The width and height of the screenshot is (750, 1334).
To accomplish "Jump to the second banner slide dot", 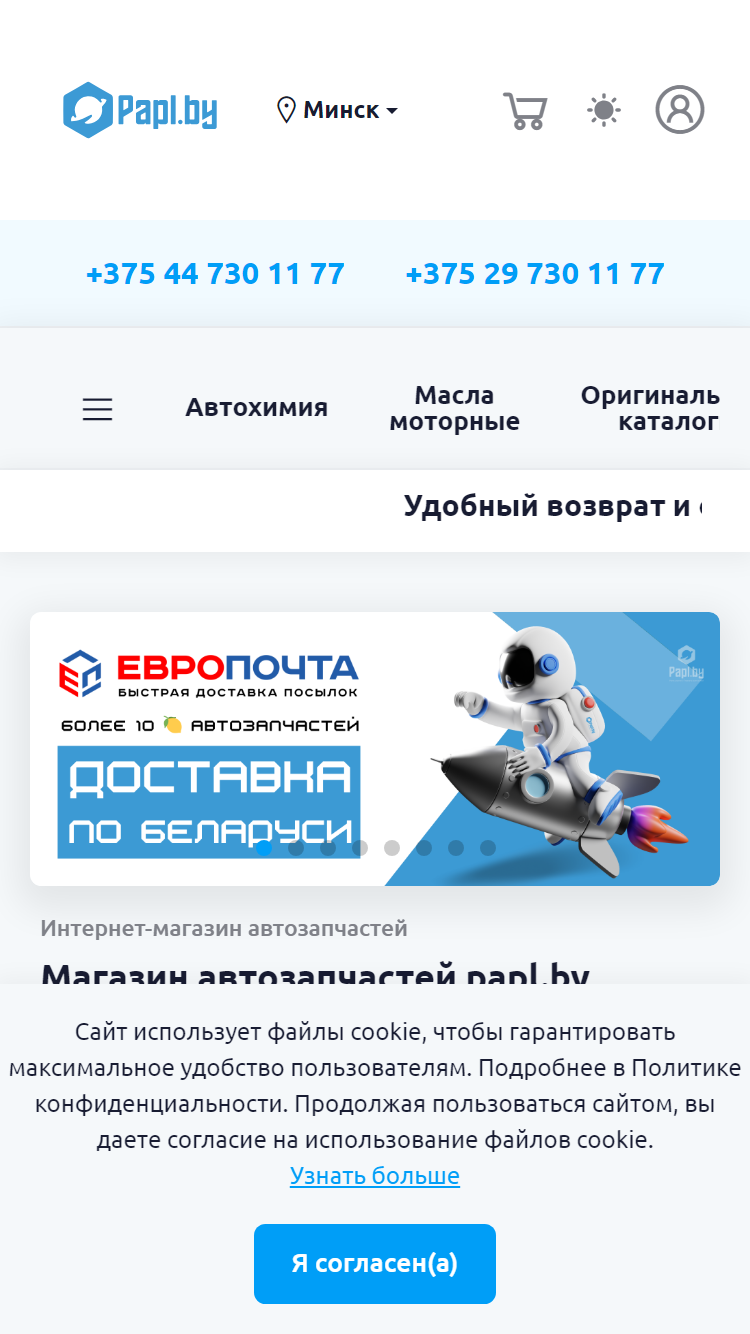I will point(296,848).
